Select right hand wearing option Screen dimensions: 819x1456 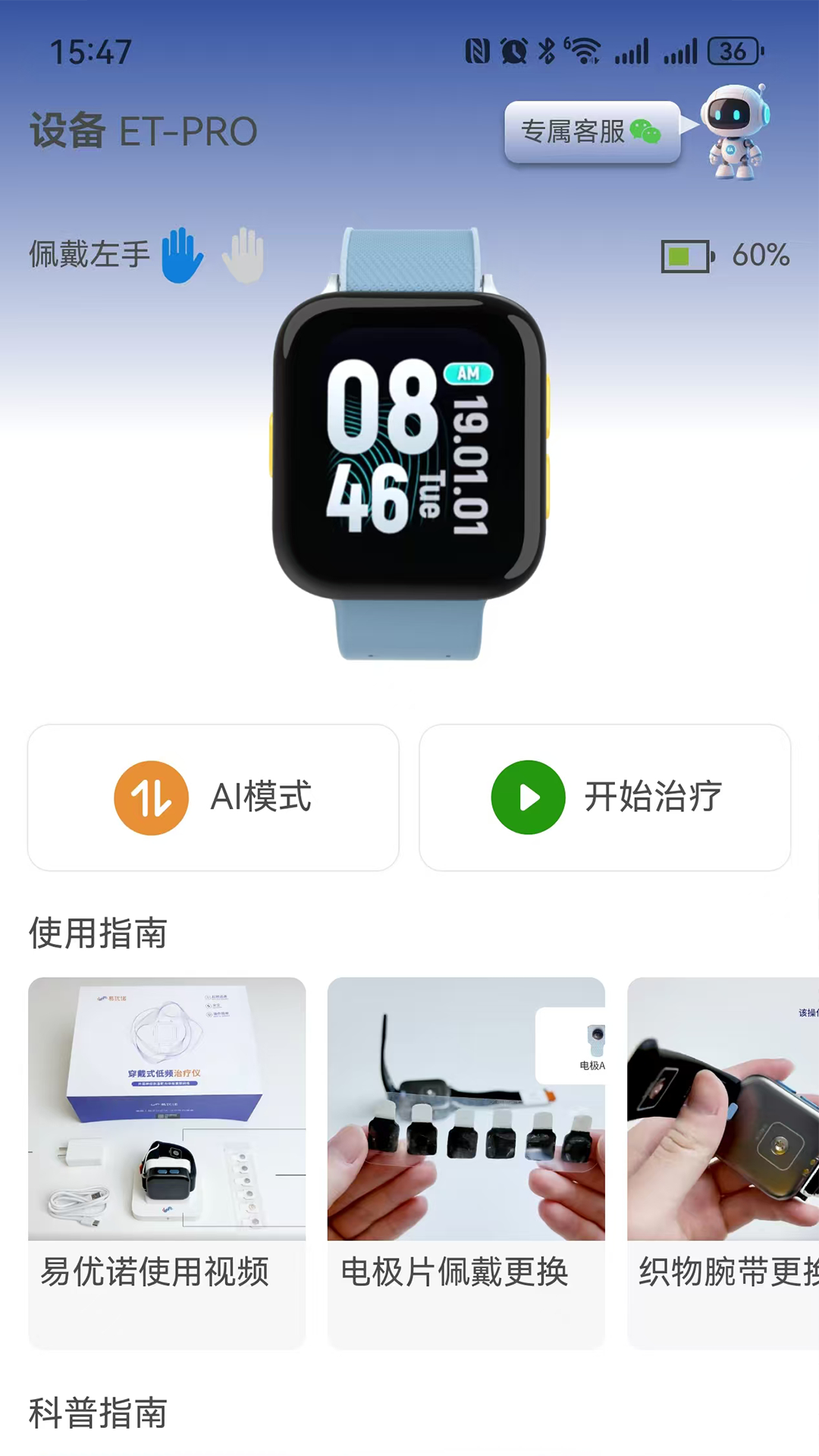click(x=243, y=256)
